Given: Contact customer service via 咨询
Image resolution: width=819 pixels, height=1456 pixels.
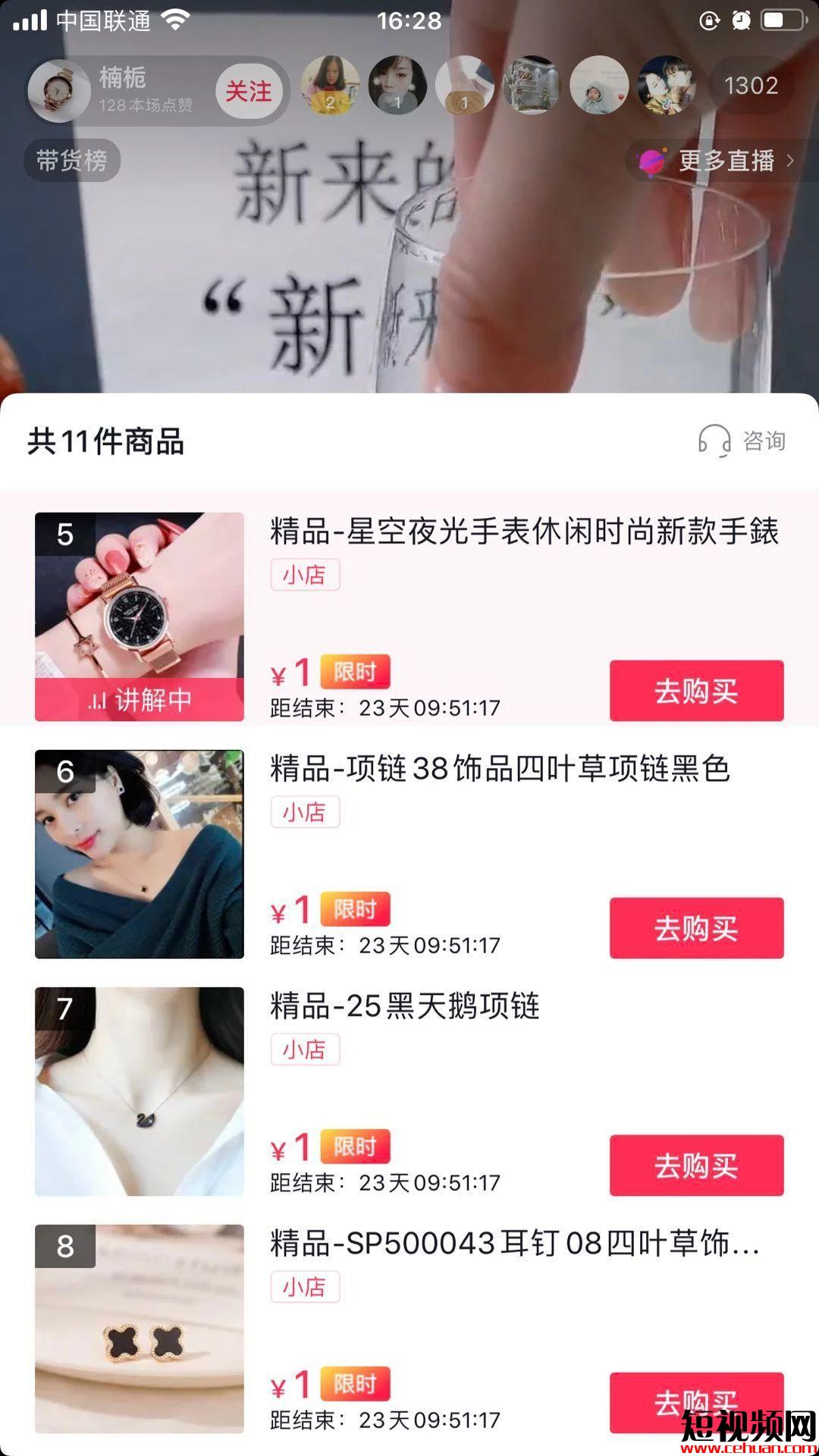Looking at the screenshot, I should tap(742, 441).
